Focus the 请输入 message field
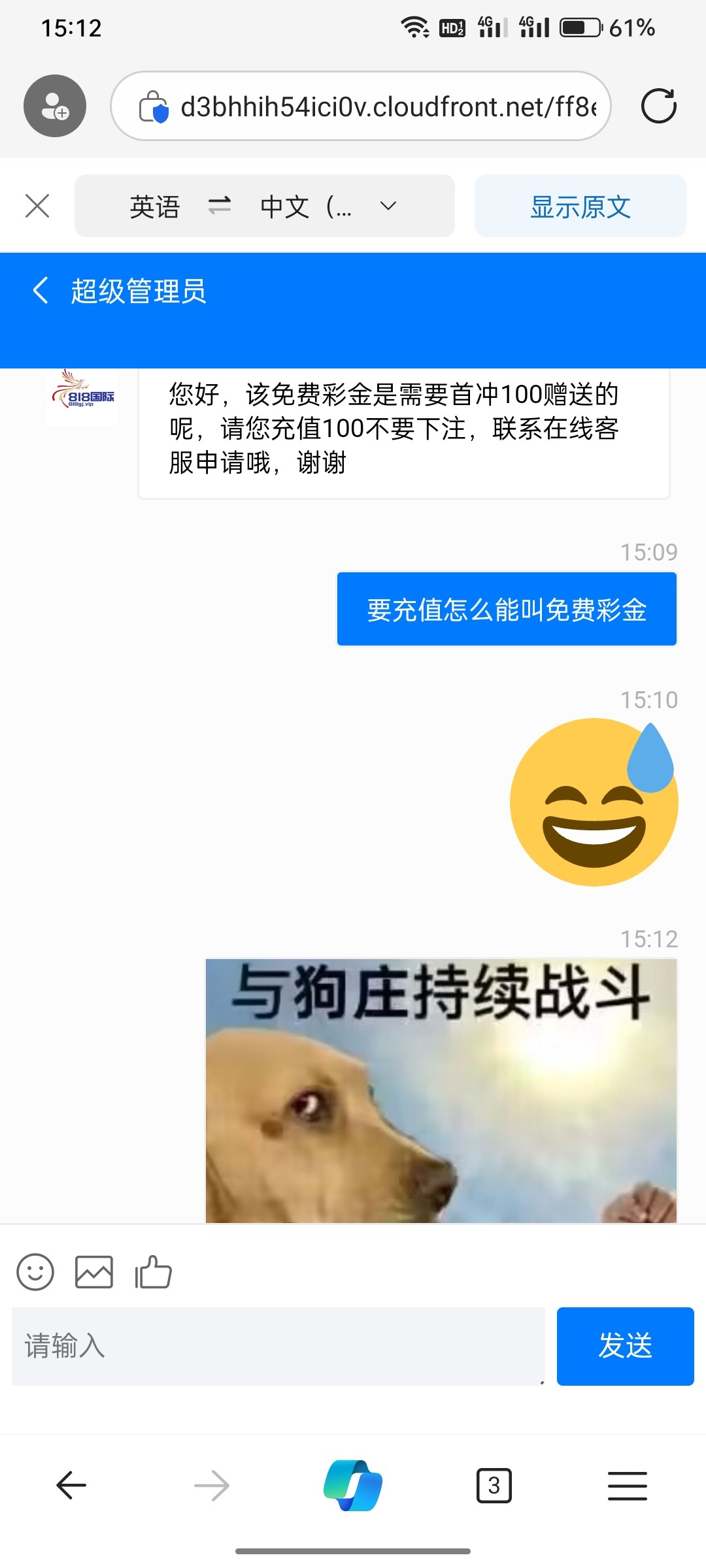 click(x=278, y=1347)
